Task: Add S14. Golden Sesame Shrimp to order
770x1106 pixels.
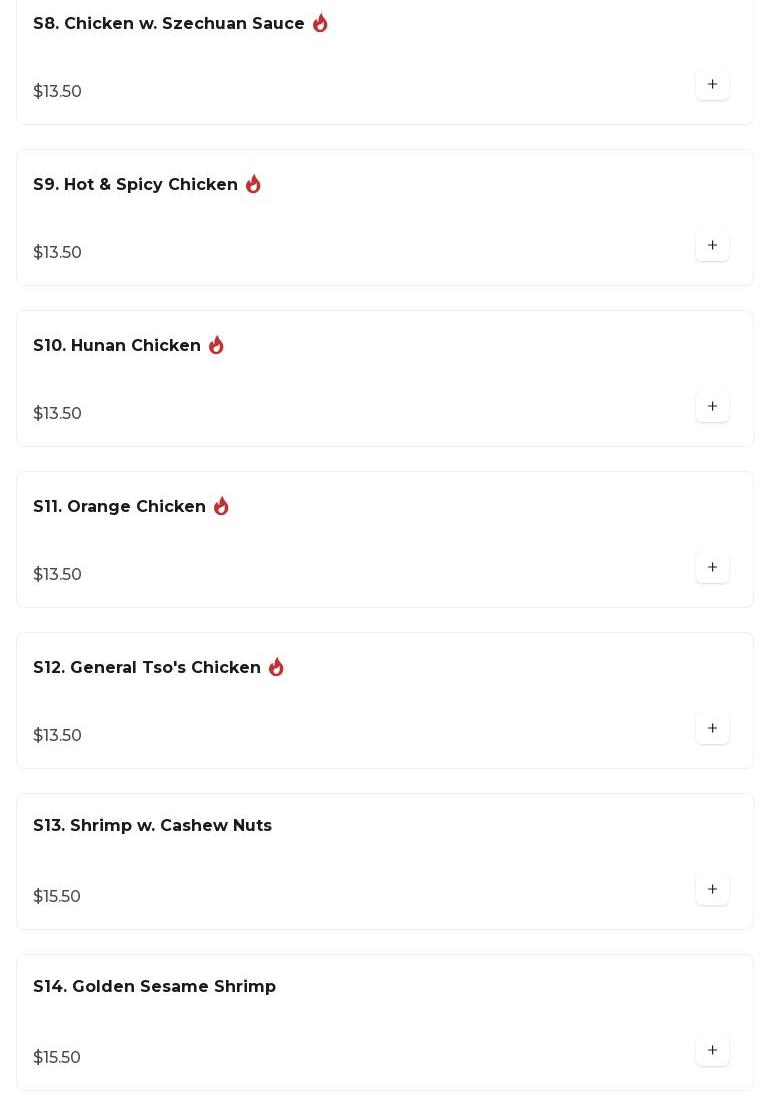Action: click(712, 1051)
